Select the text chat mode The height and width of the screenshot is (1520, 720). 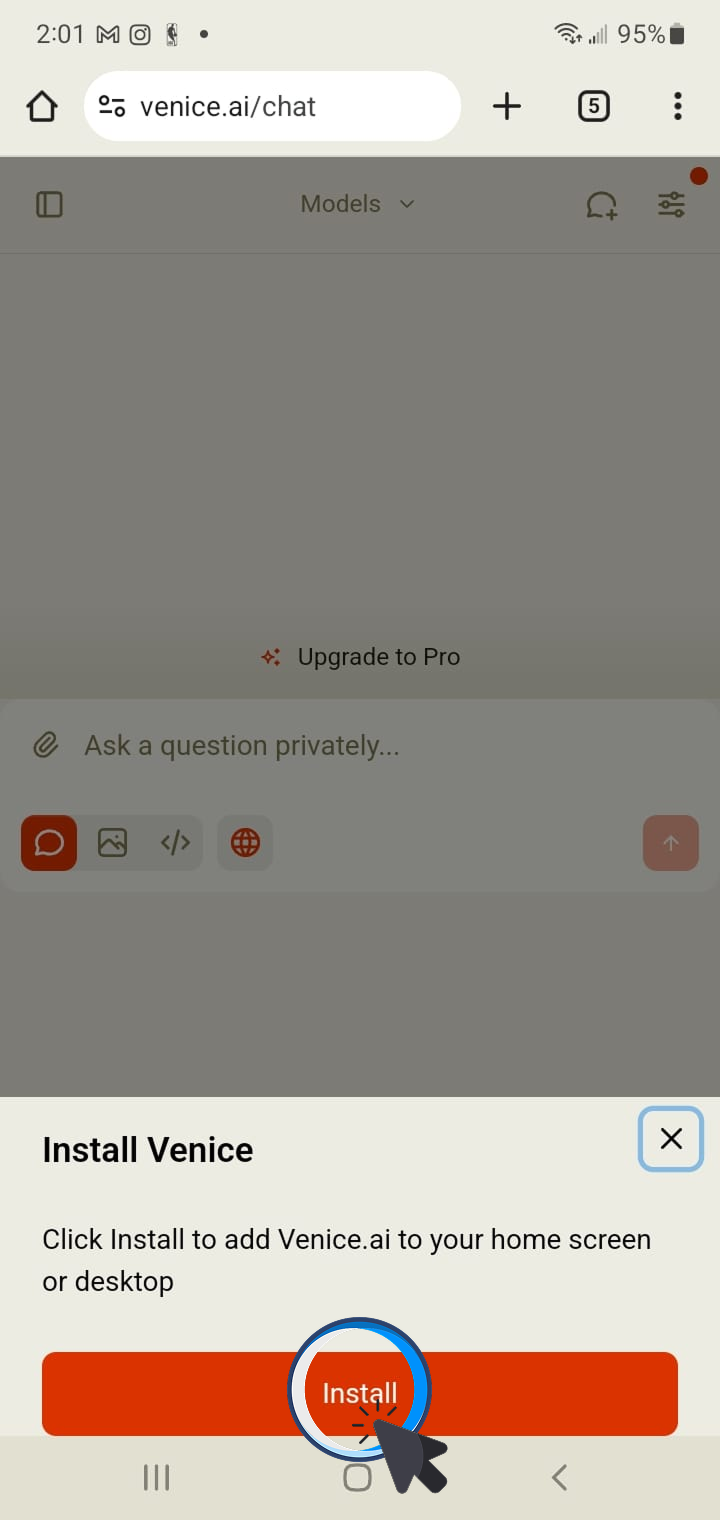click(x=49, y=843)
